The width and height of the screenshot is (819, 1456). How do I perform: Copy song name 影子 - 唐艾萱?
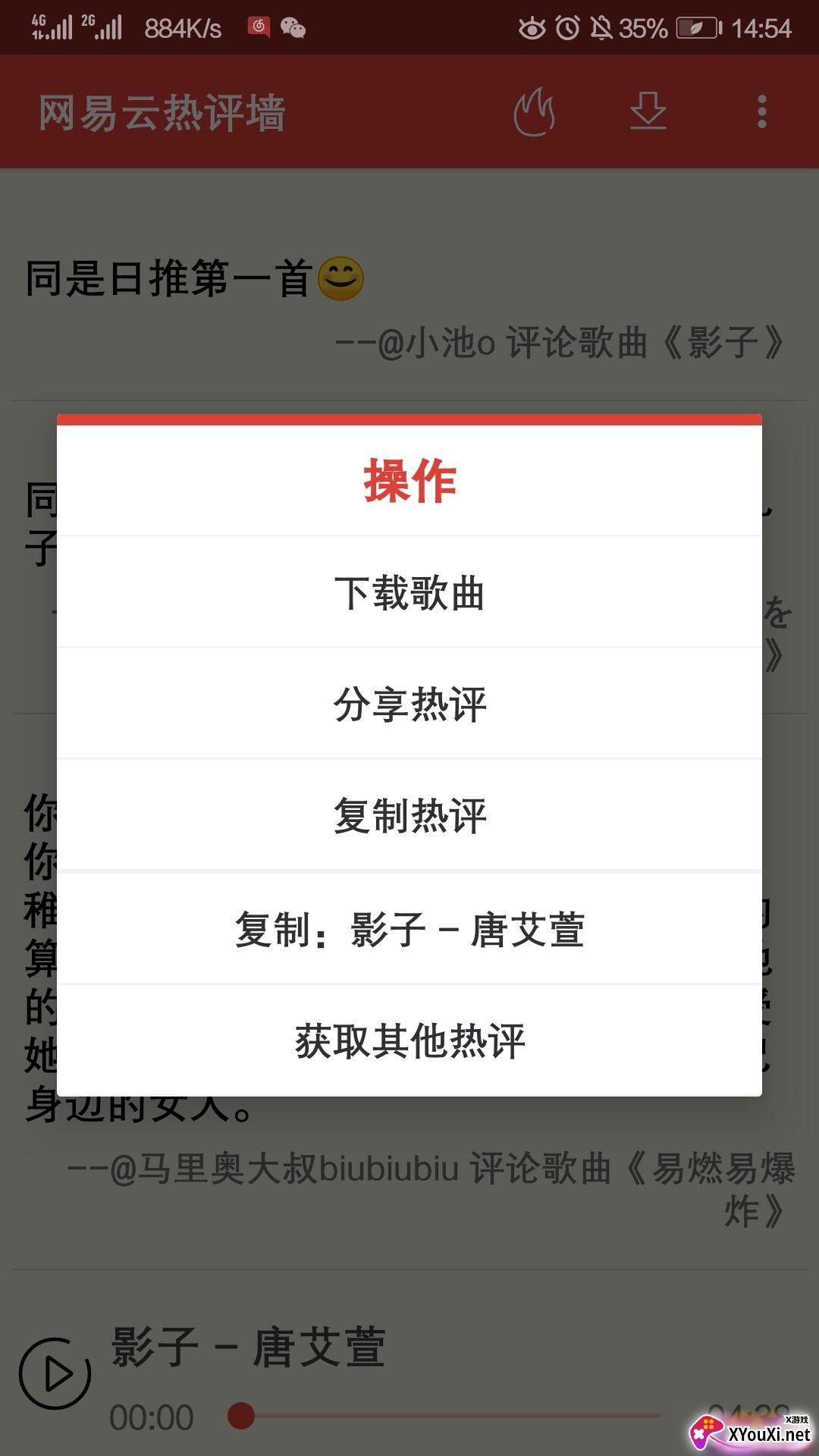409,929
